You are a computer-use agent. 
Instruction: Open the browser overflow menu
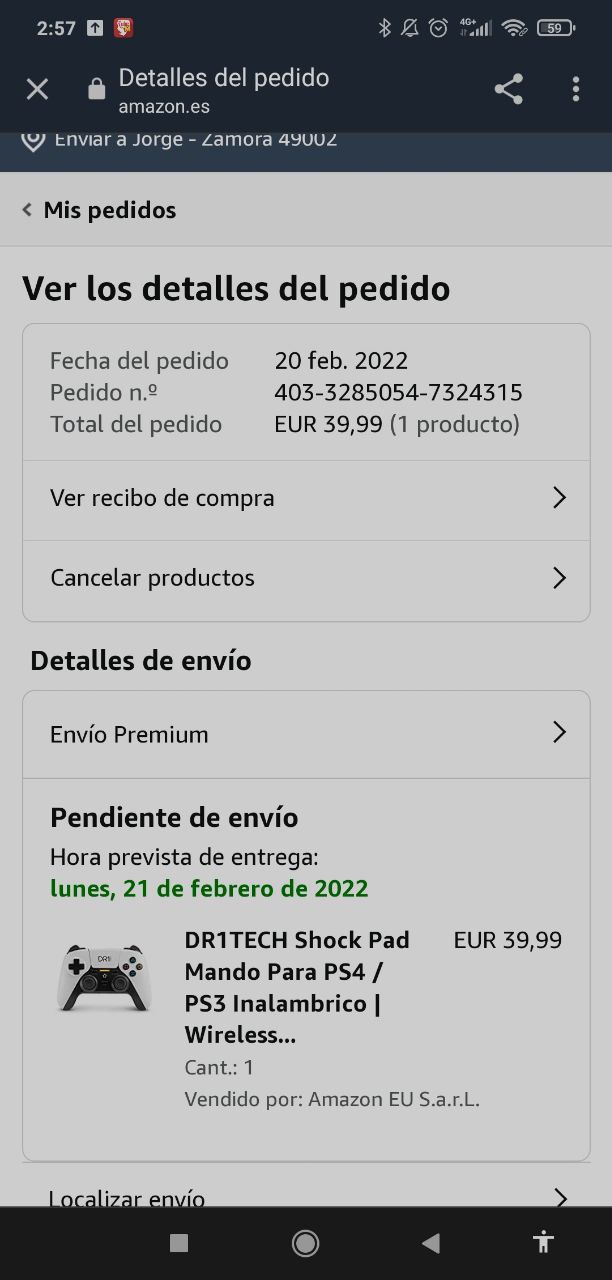click(x=575, y=90)
